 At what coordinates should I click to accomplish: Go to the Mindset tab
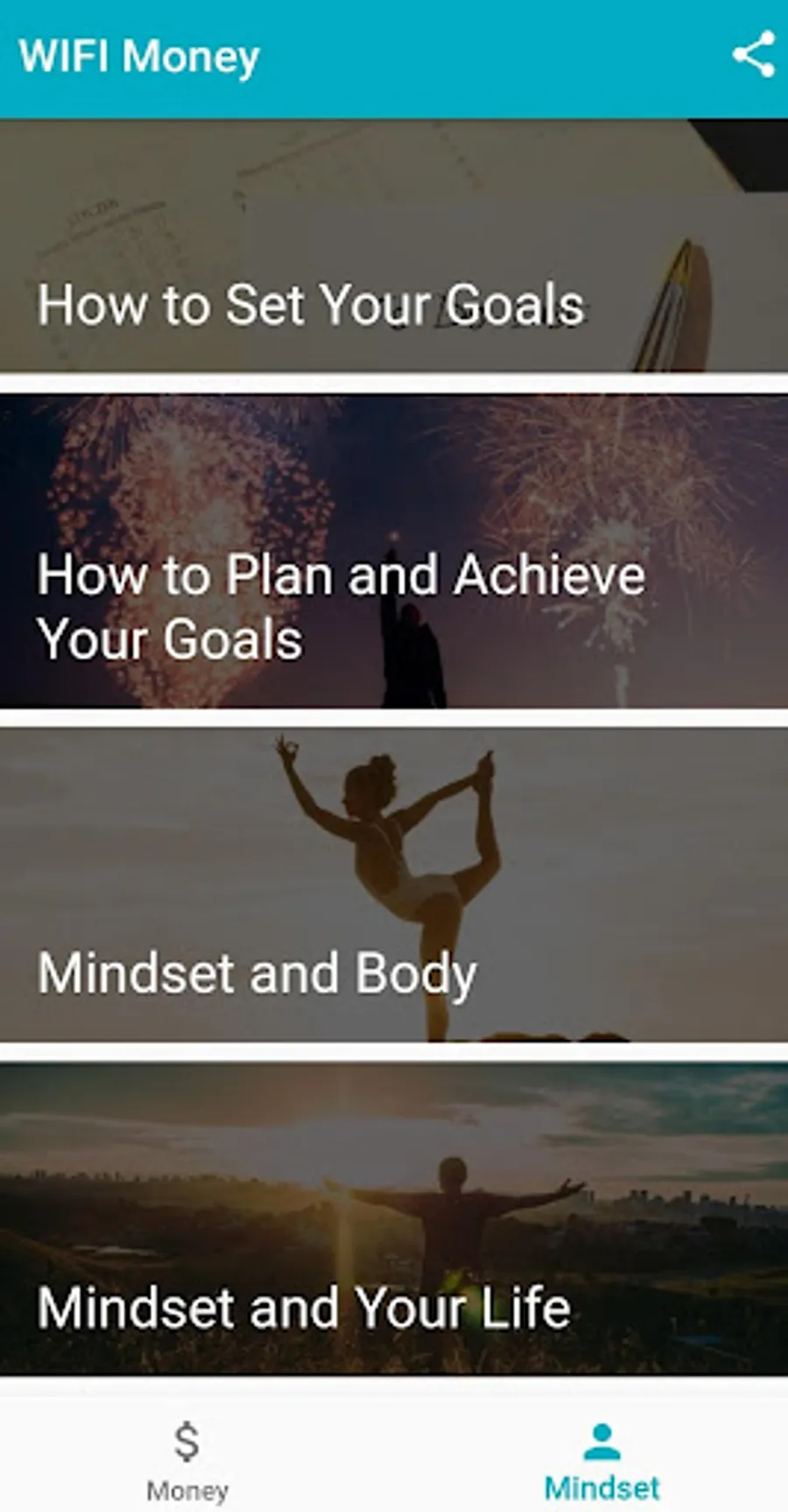point(602,1456)
